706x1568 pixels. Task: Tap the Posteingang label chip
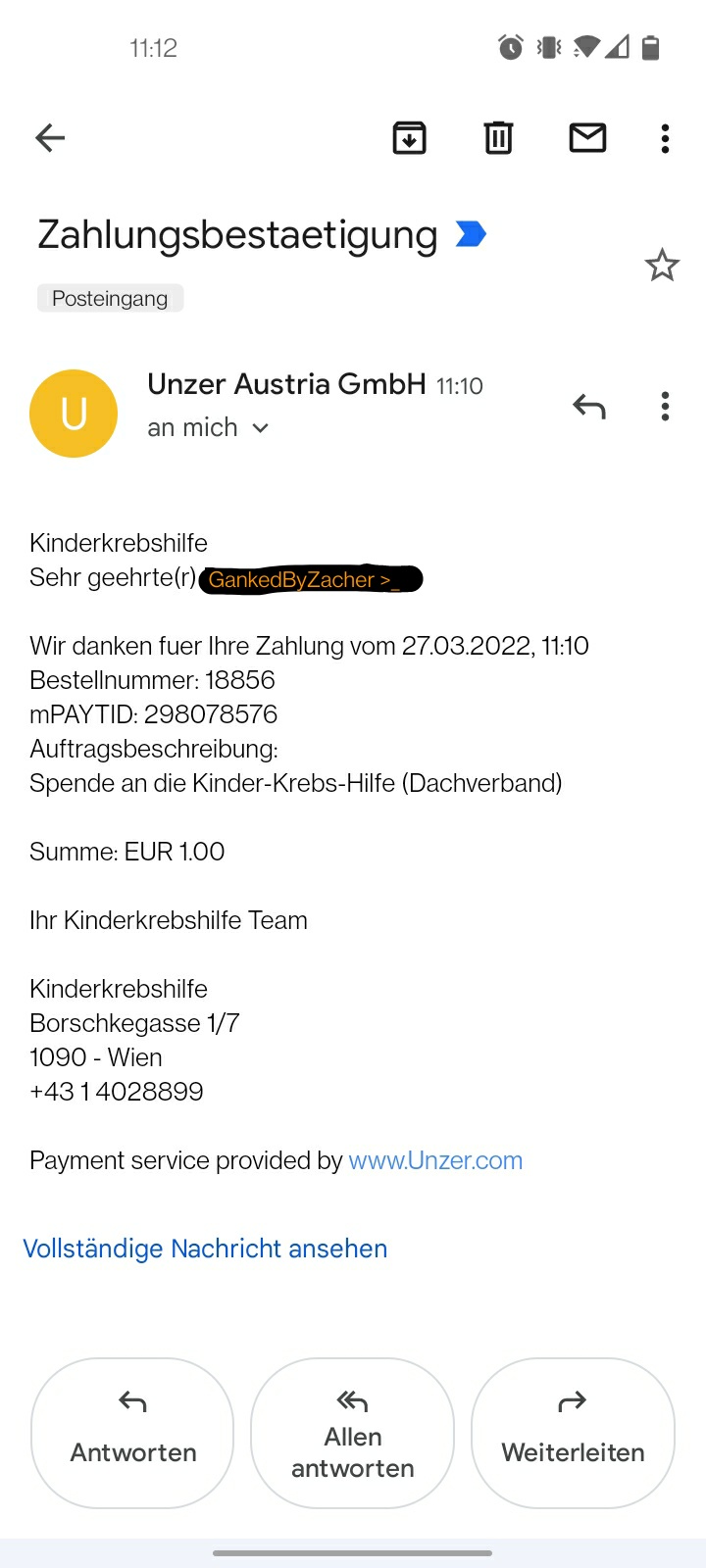110,298
